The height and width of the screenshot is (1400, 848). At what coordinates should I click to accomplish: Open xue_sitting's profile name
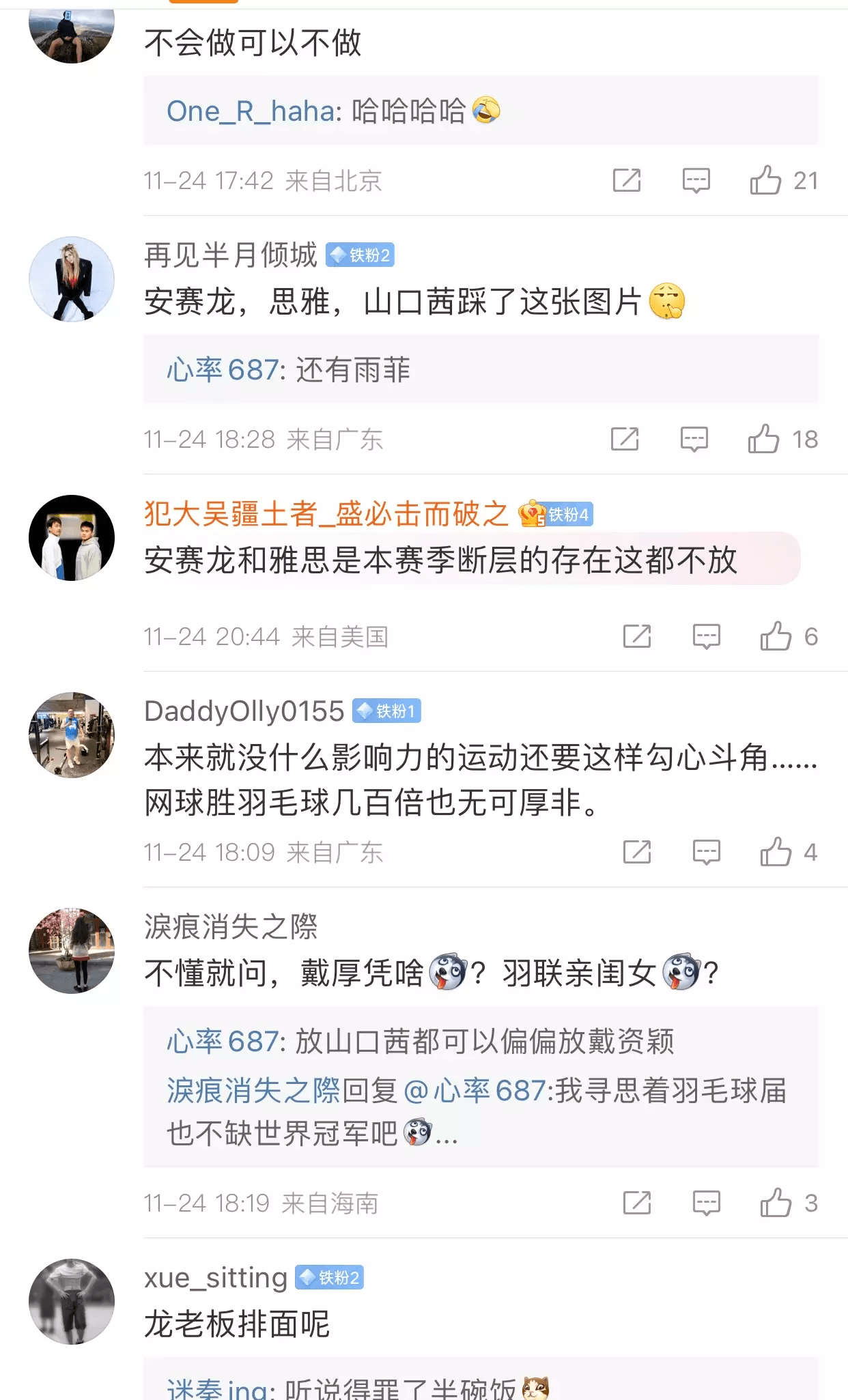216,1278
